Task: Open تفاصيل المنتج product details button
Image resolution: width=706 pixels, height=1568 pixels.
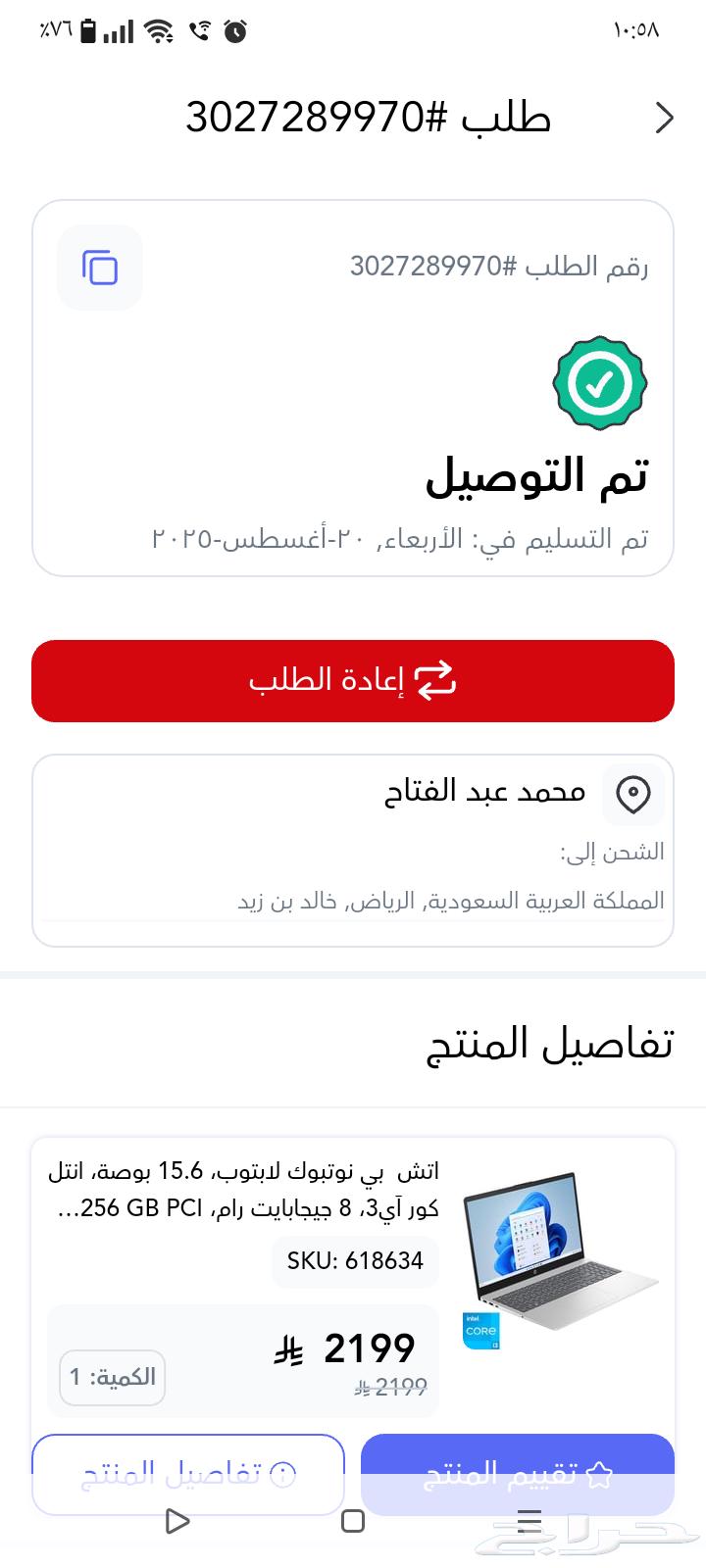Action: point(188,1473)
